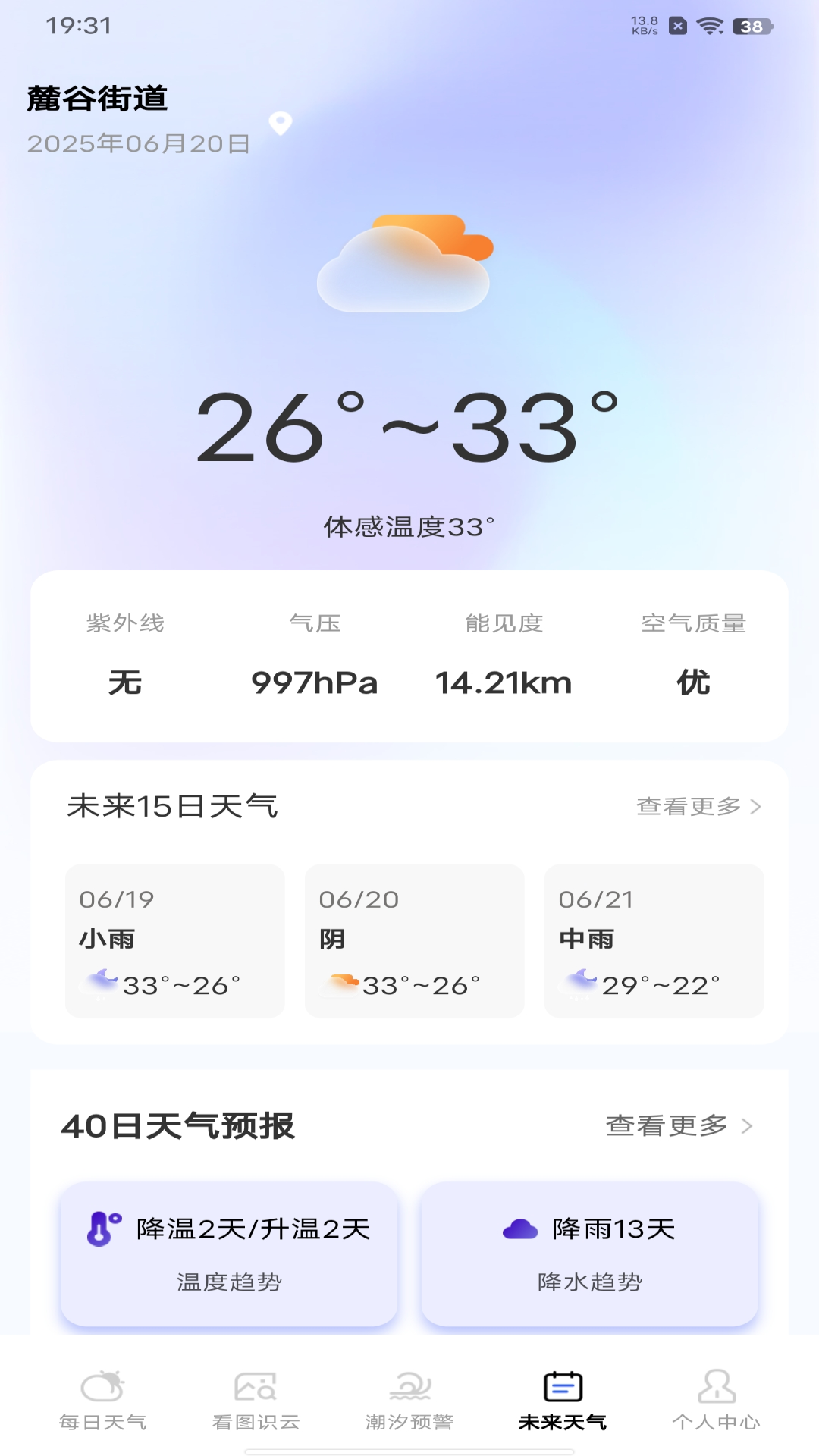819x1456 pixels.
Task: Expand 查看更多 for 40日天气预报
Action: click(x=670, y=1127)
